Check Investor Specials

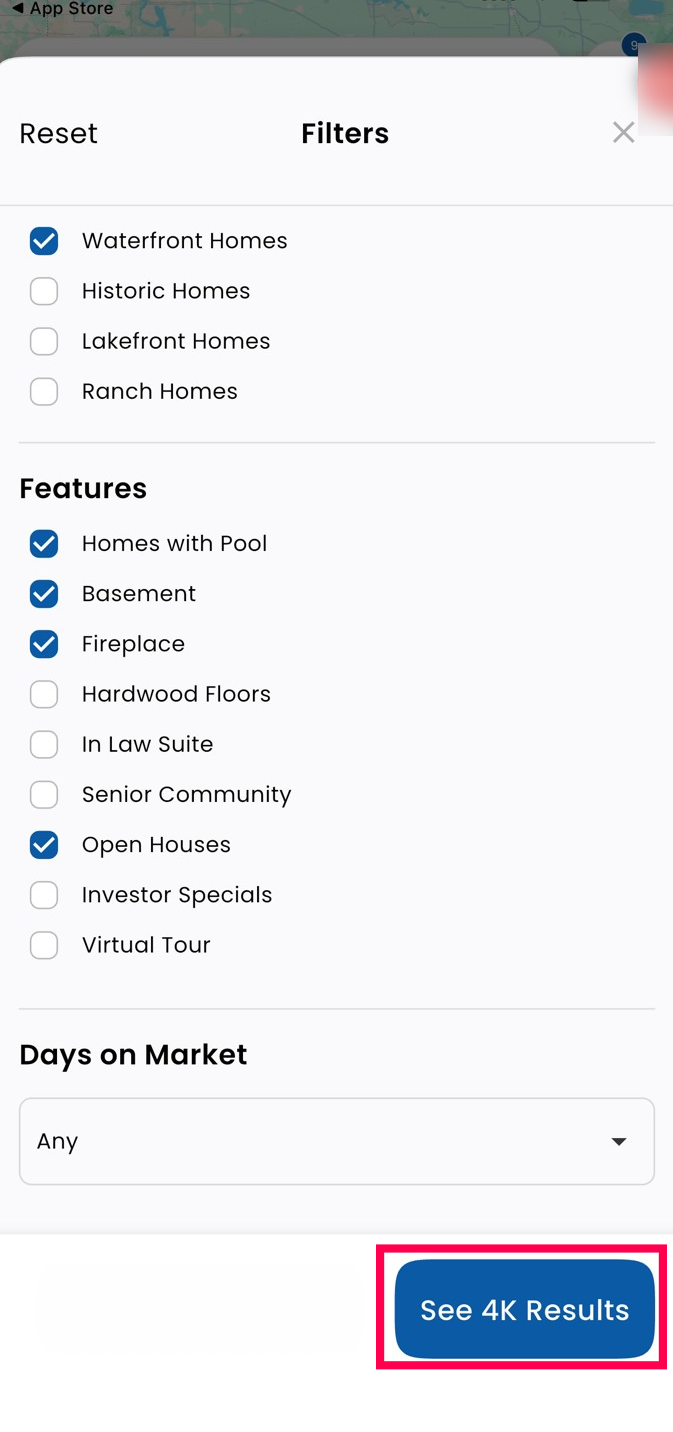[44, 895]
